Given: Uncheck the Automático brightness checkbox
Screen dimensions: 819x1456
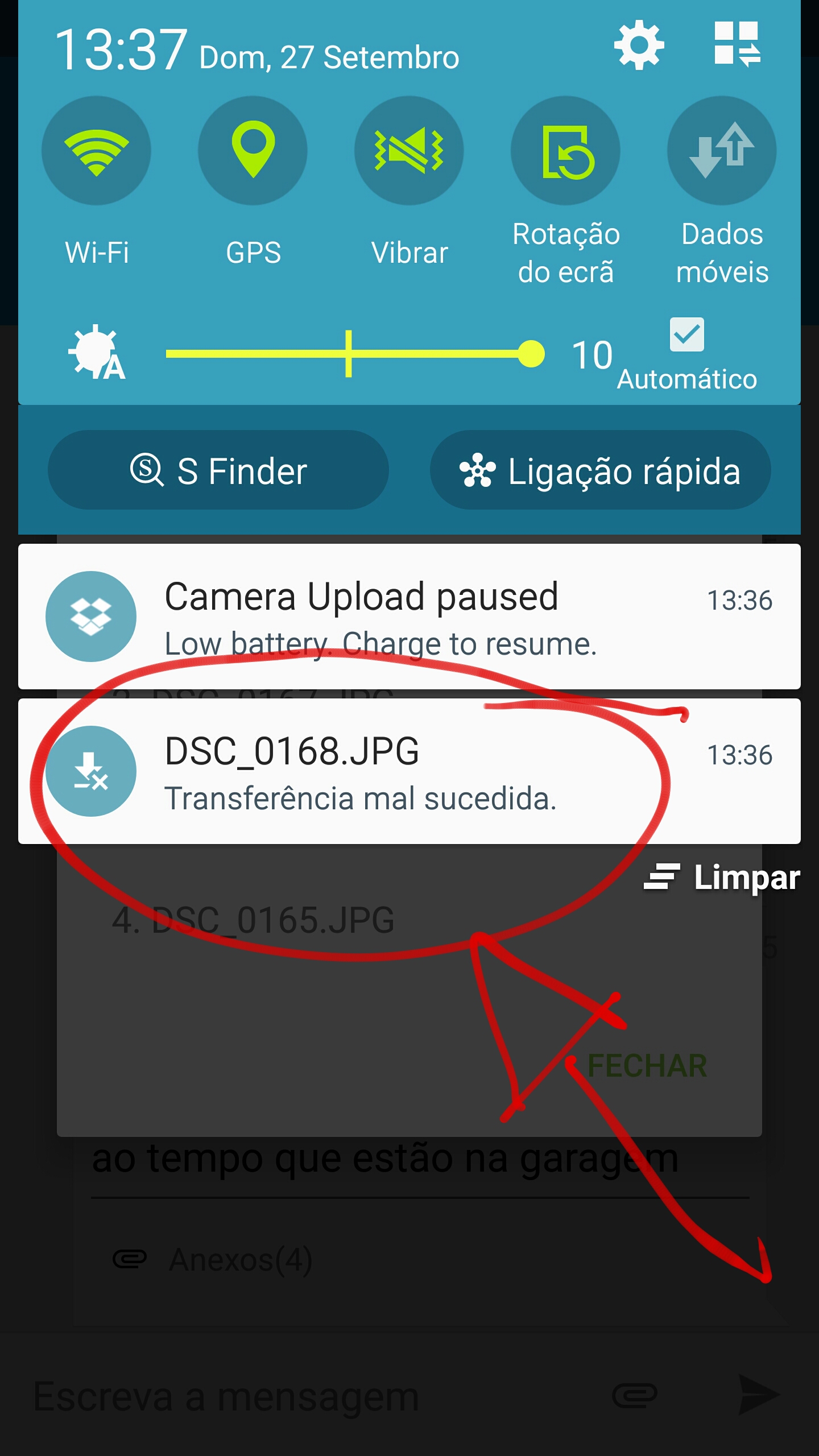Looking at the screenshot, I should (x=686, y=334).
